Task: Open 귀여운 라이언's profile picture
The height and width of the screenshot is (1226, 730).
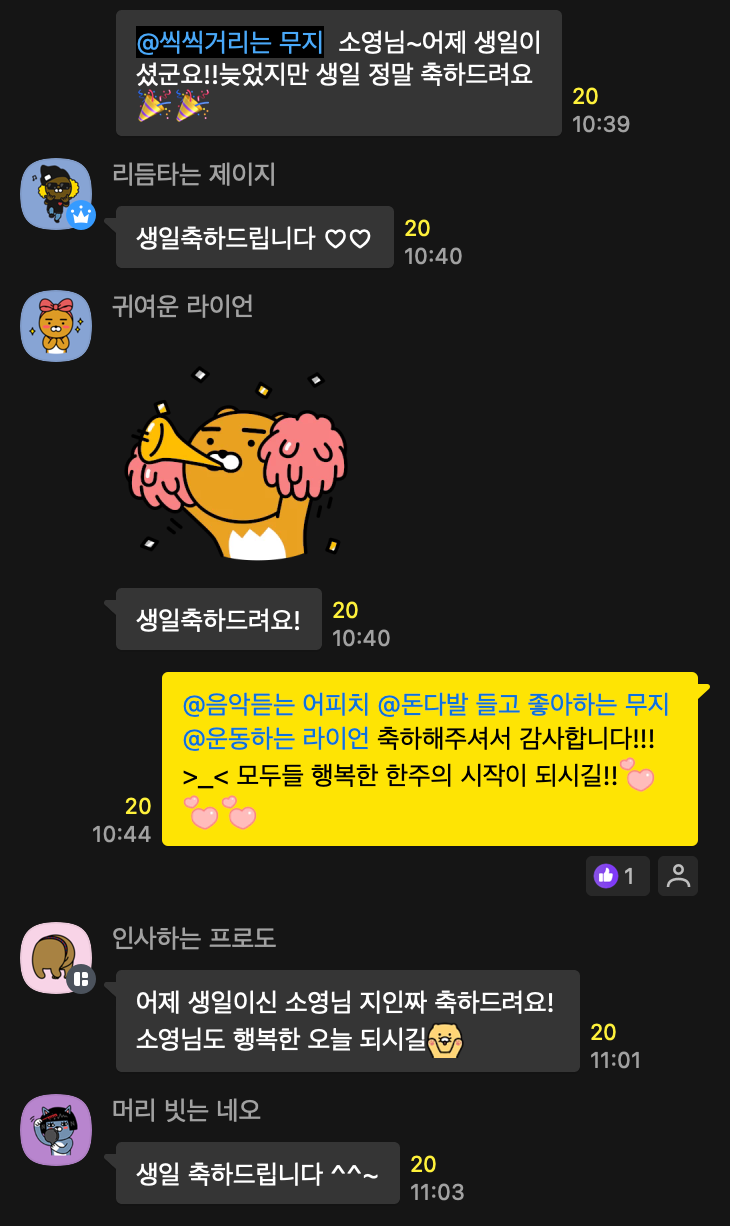Action: tap(55, 326)
